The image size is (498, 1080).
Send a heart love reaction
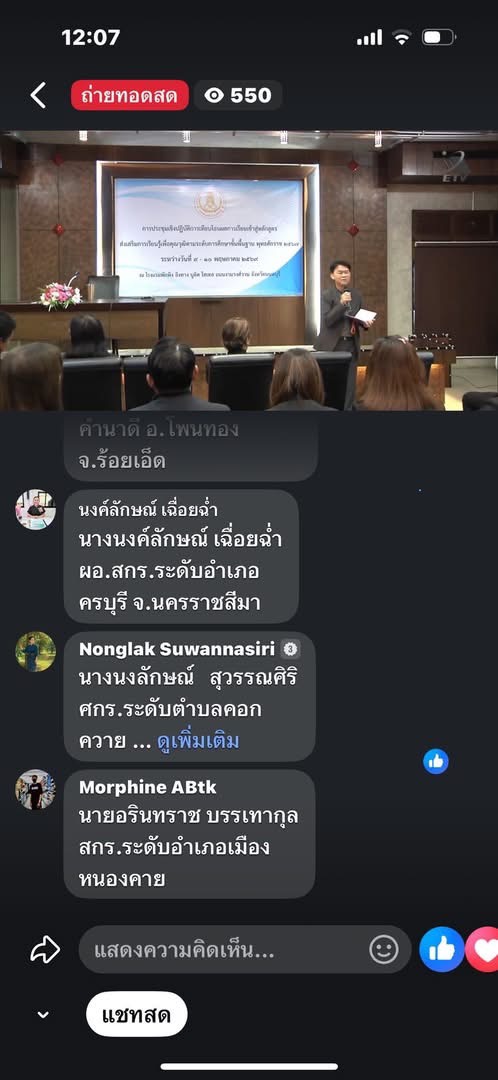coord(483,950)
